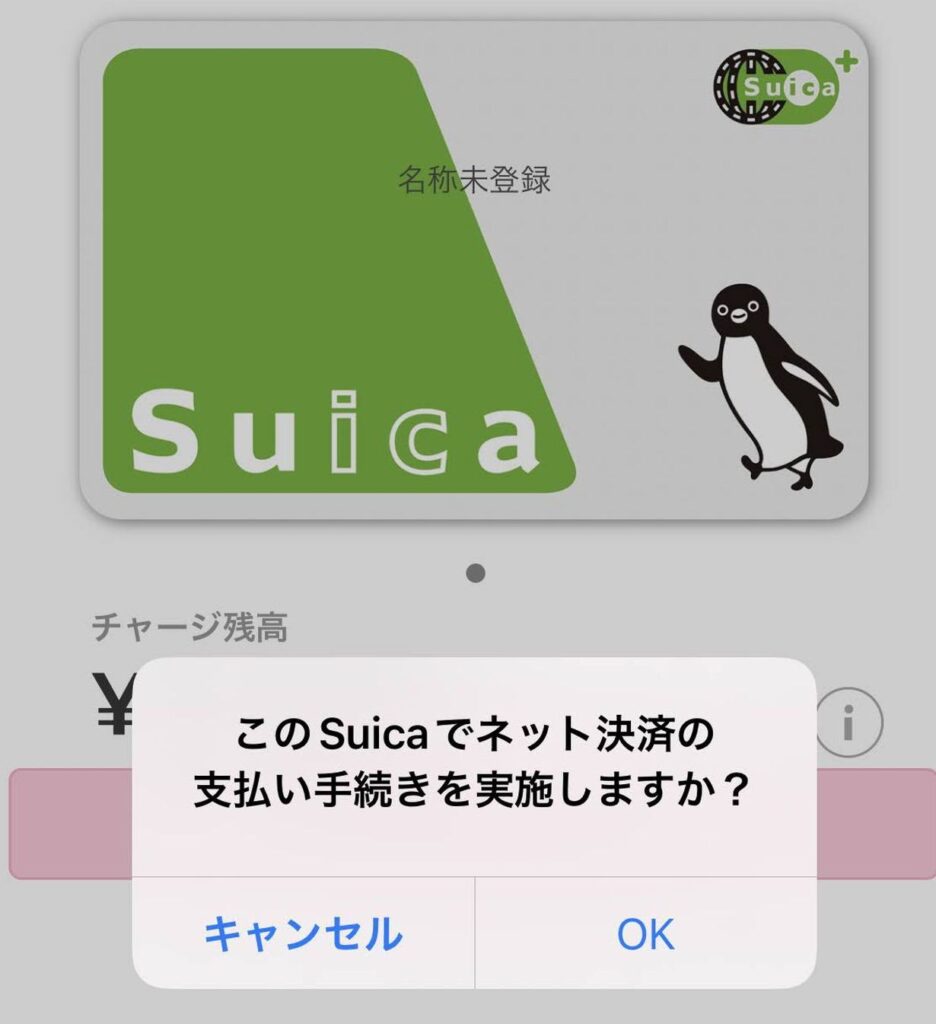
Task: Open the balance info icon
Action: click(x=849, y=721)
